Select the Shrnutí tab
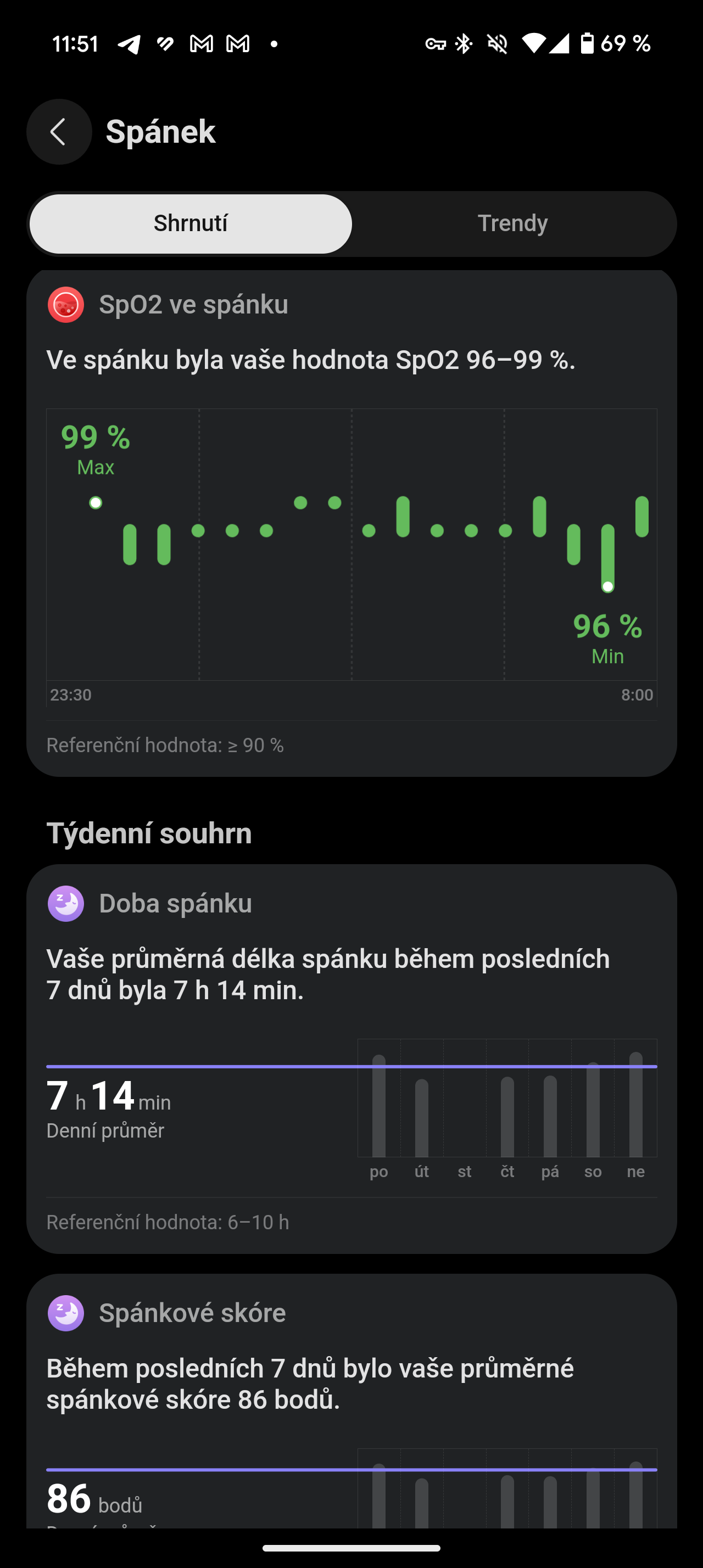 tap(191, 223)
